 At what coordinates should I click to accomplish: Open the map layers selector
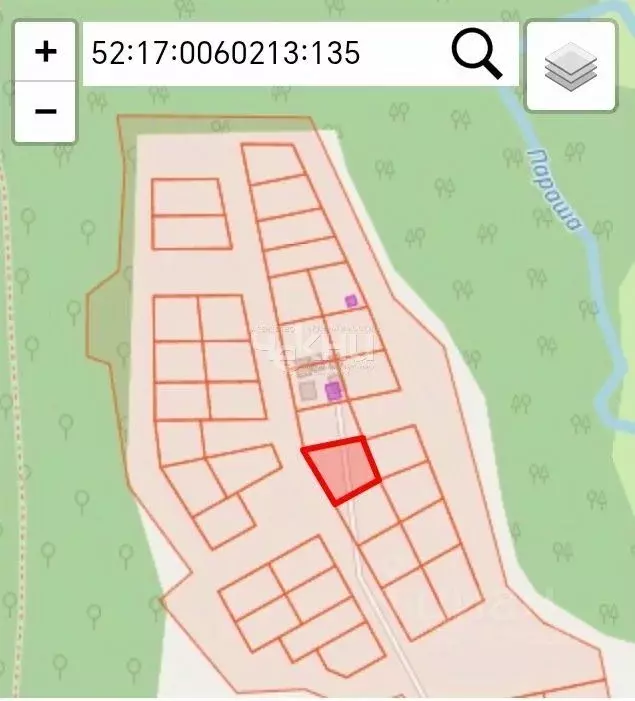[570, 65]
